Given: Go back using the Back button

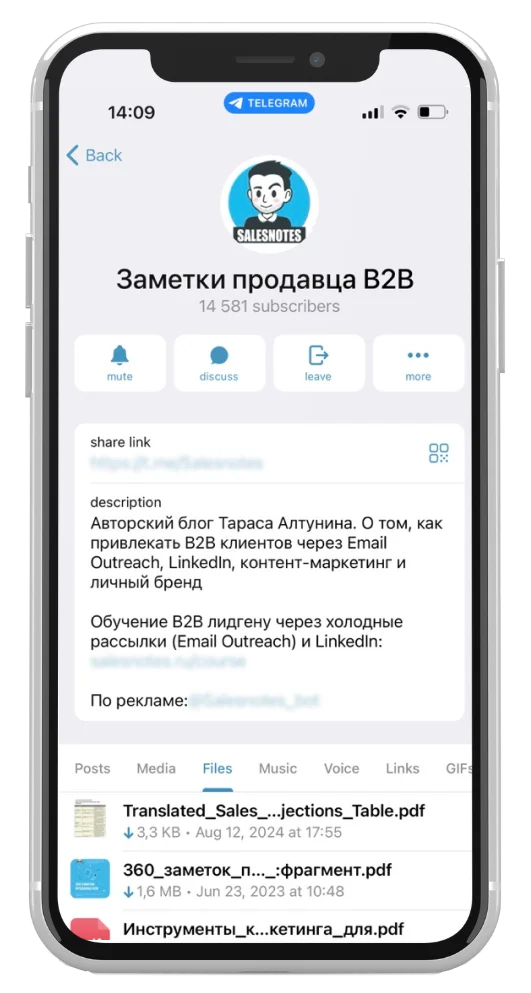Looking at the screenshot, I should 94,155.
